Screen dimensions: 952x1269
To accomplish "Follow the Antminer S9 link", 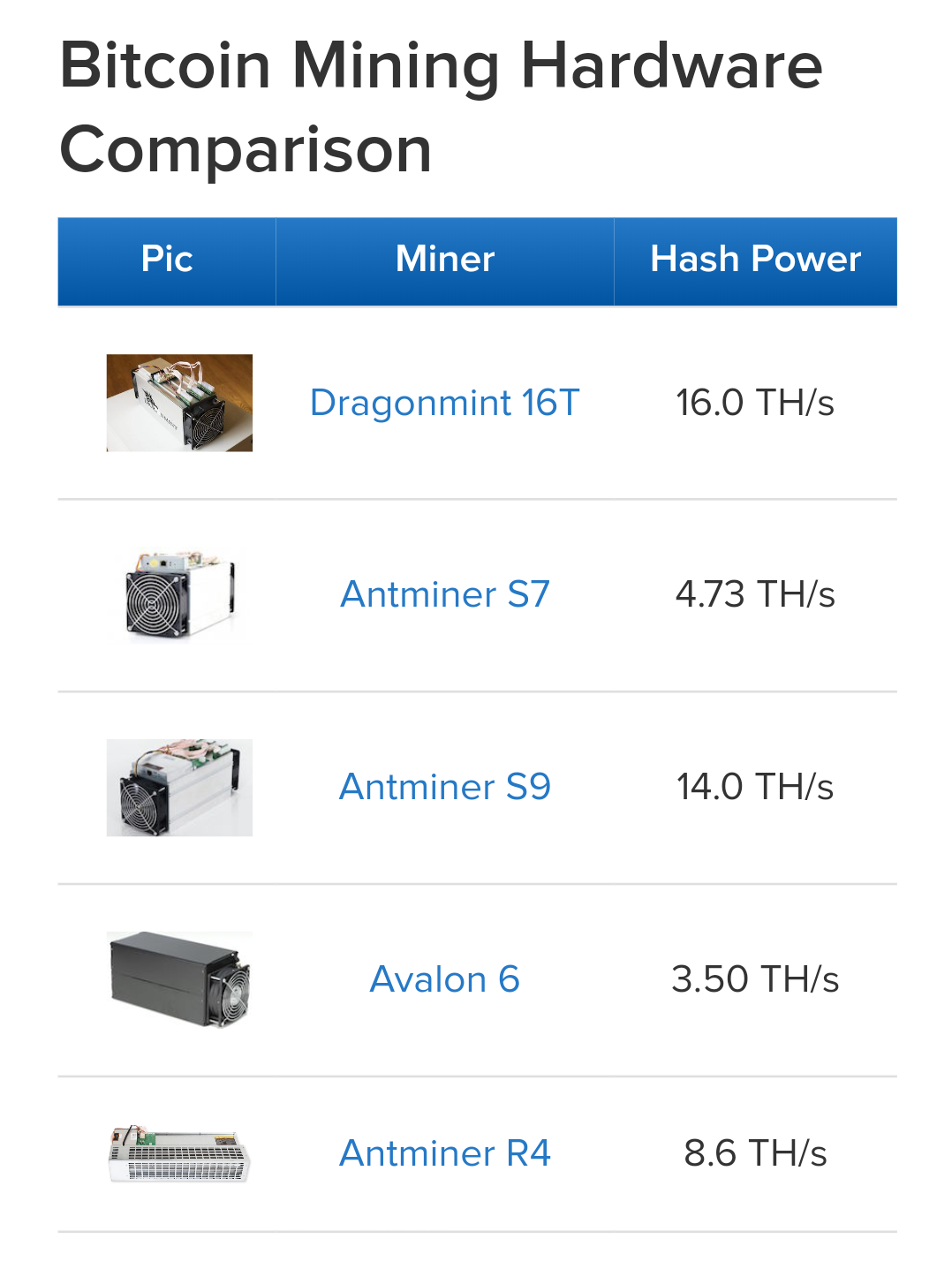I will (445, 787).
